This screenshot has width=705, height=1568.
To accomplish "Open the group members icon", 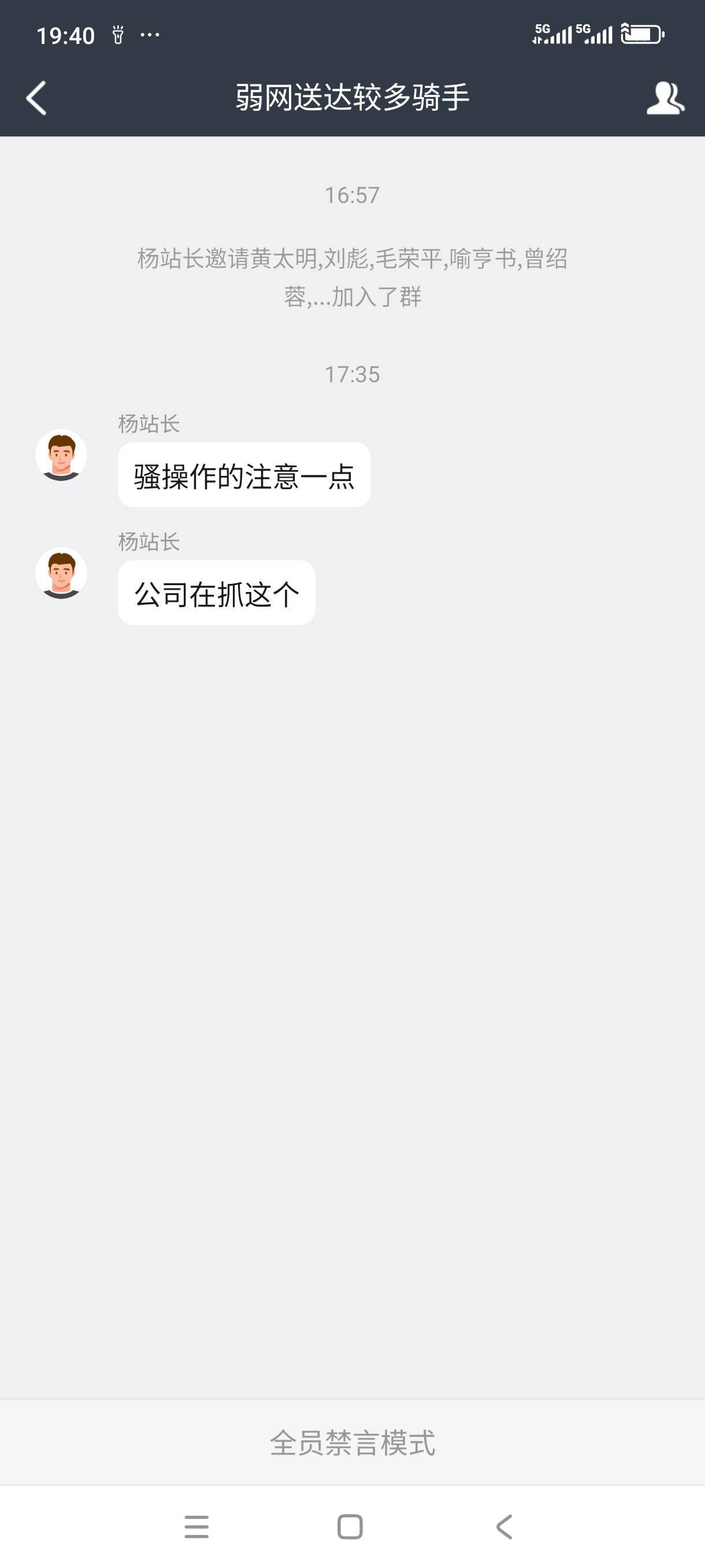I will [665, 98].
